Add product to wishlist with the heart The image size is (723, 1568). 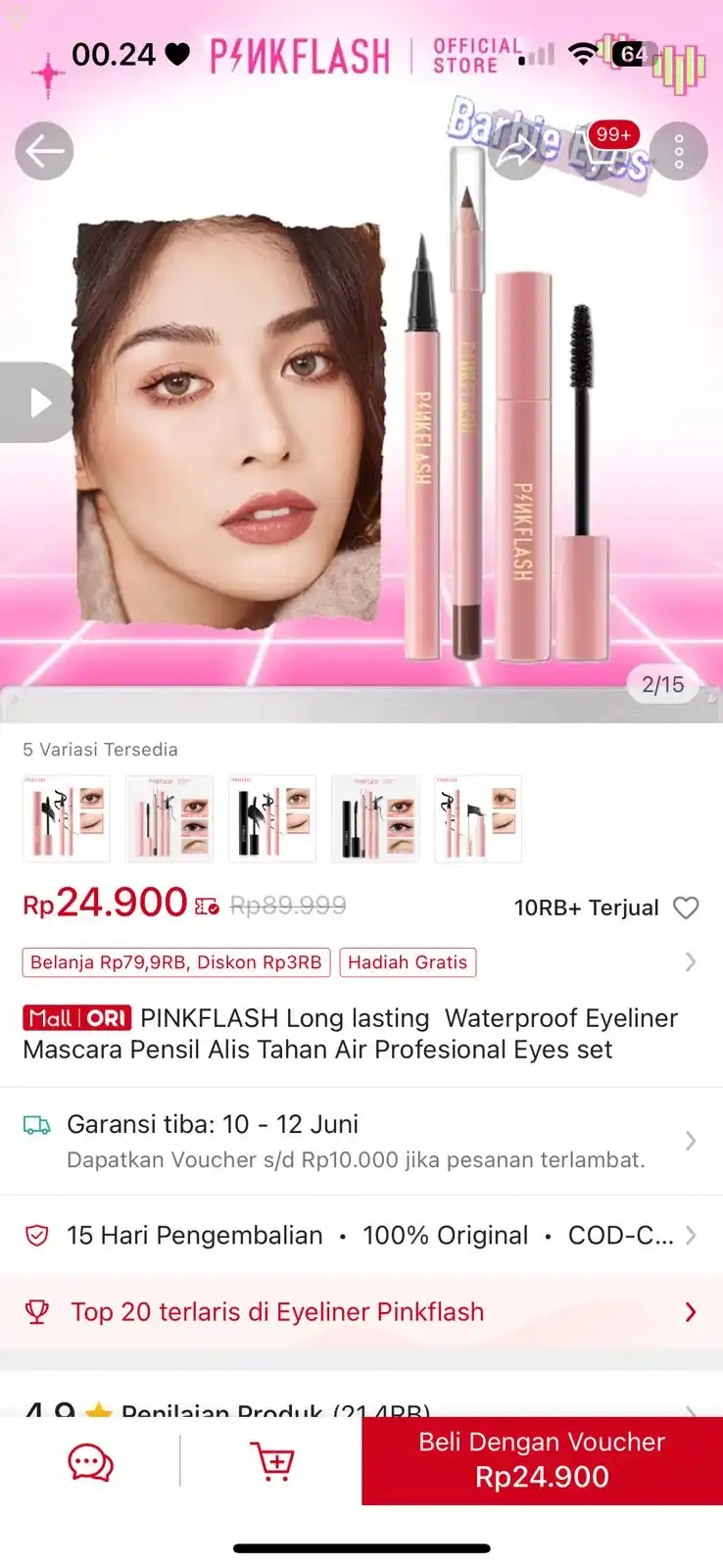point(686,907)
